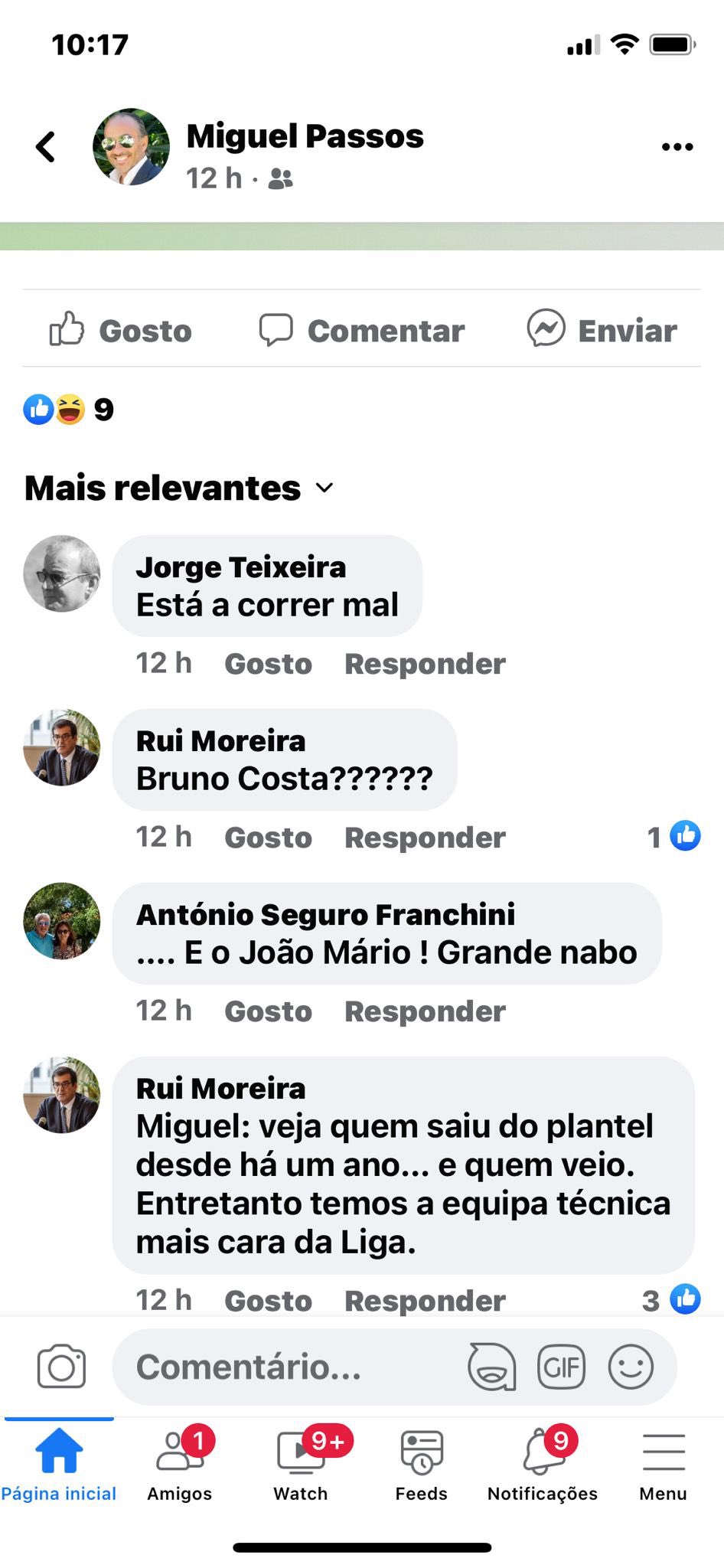
Task: Open the Feeds tab
Action: 421,1464
